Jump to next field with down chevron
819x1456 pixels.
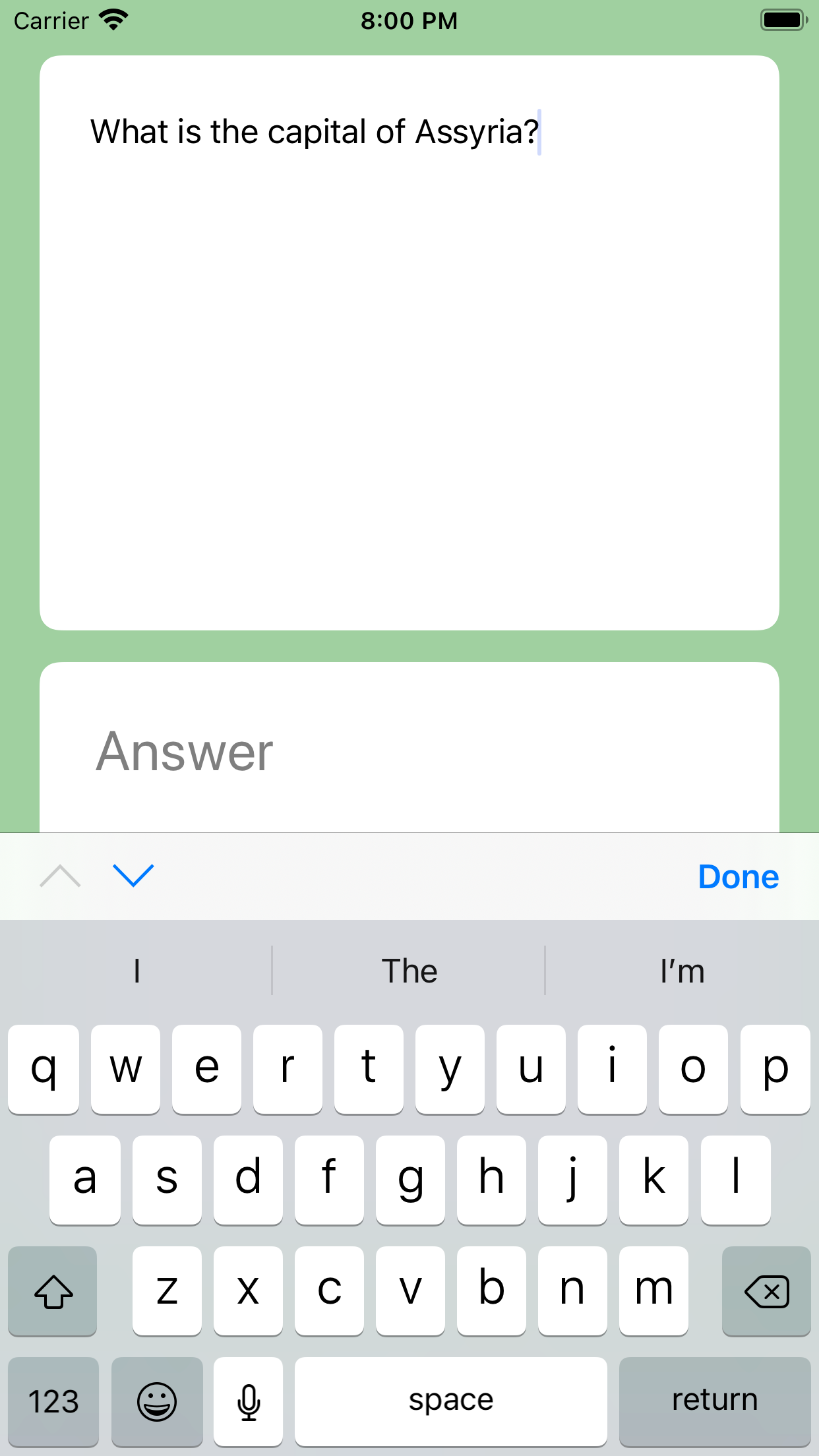tap(133, 876)
